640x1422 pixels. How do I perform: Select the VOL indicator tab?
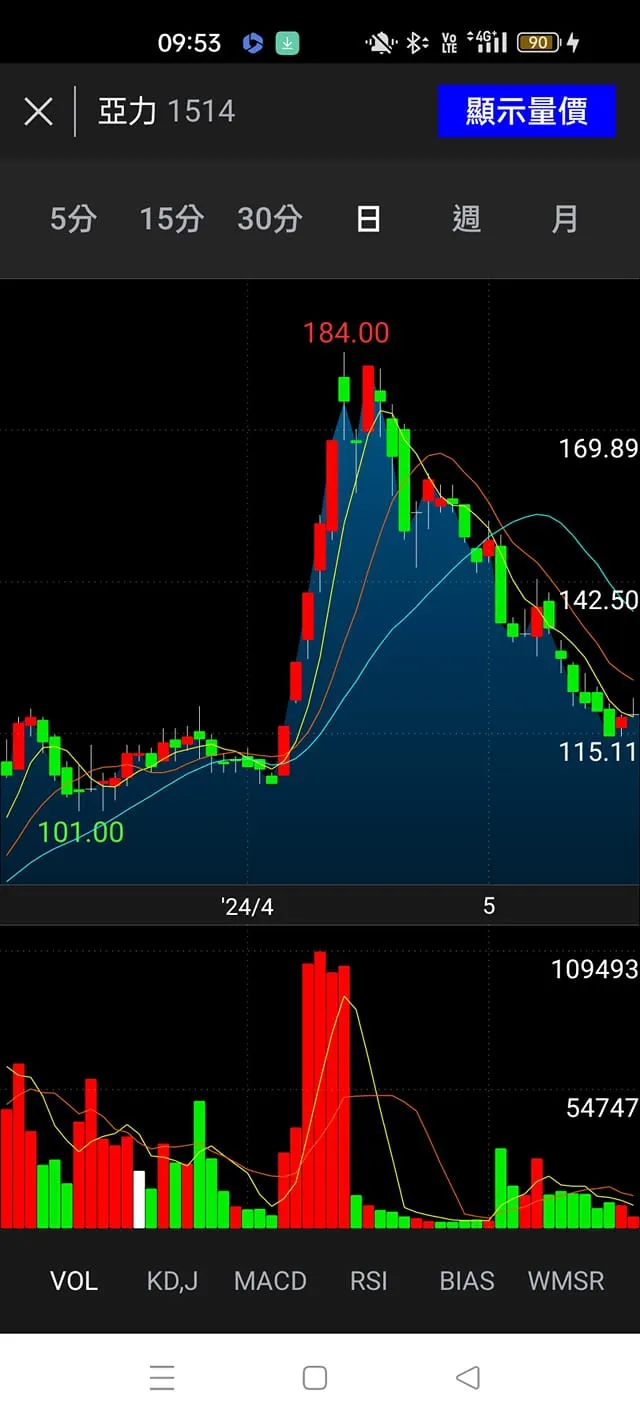click(x=74, y=1281)
